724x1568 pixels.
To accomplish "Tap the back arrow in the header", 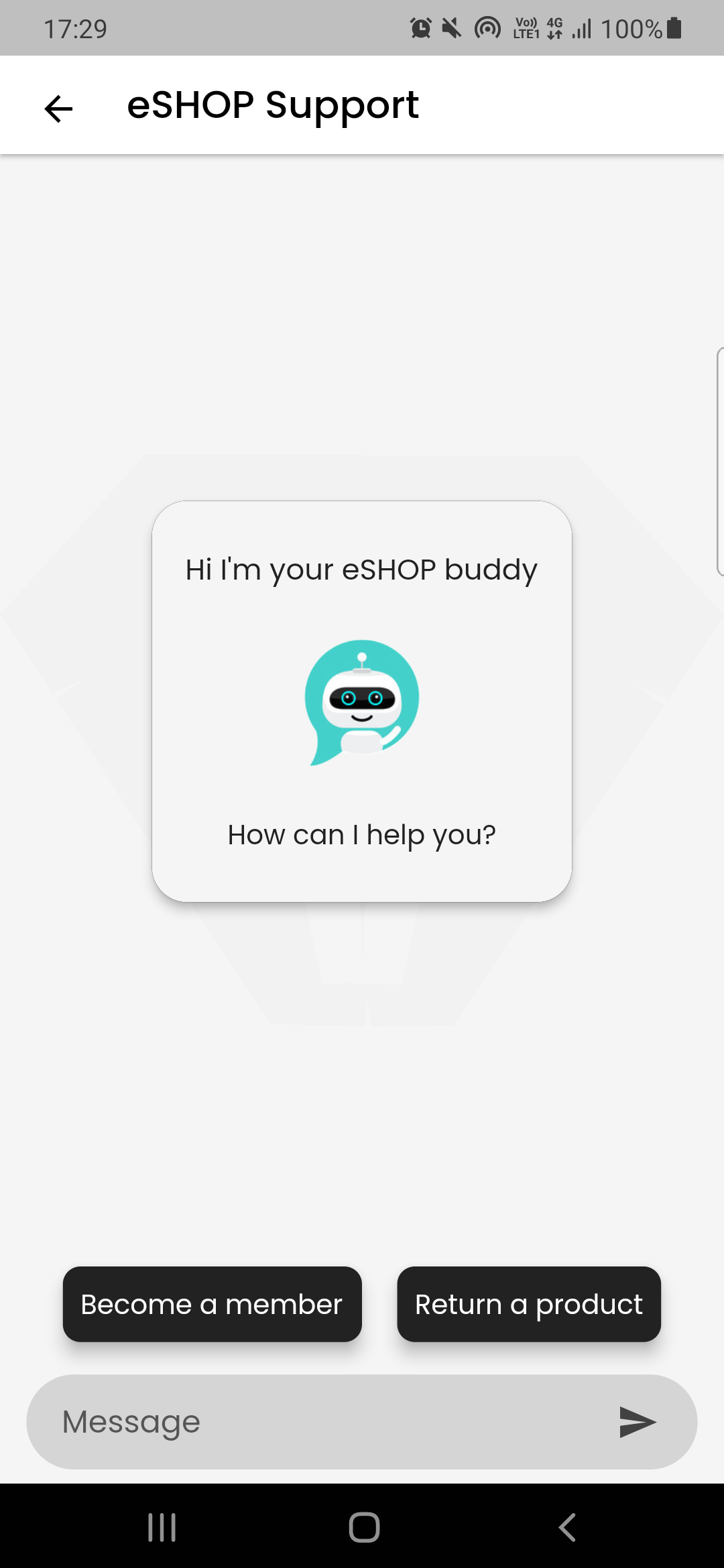I will (58, 107).
